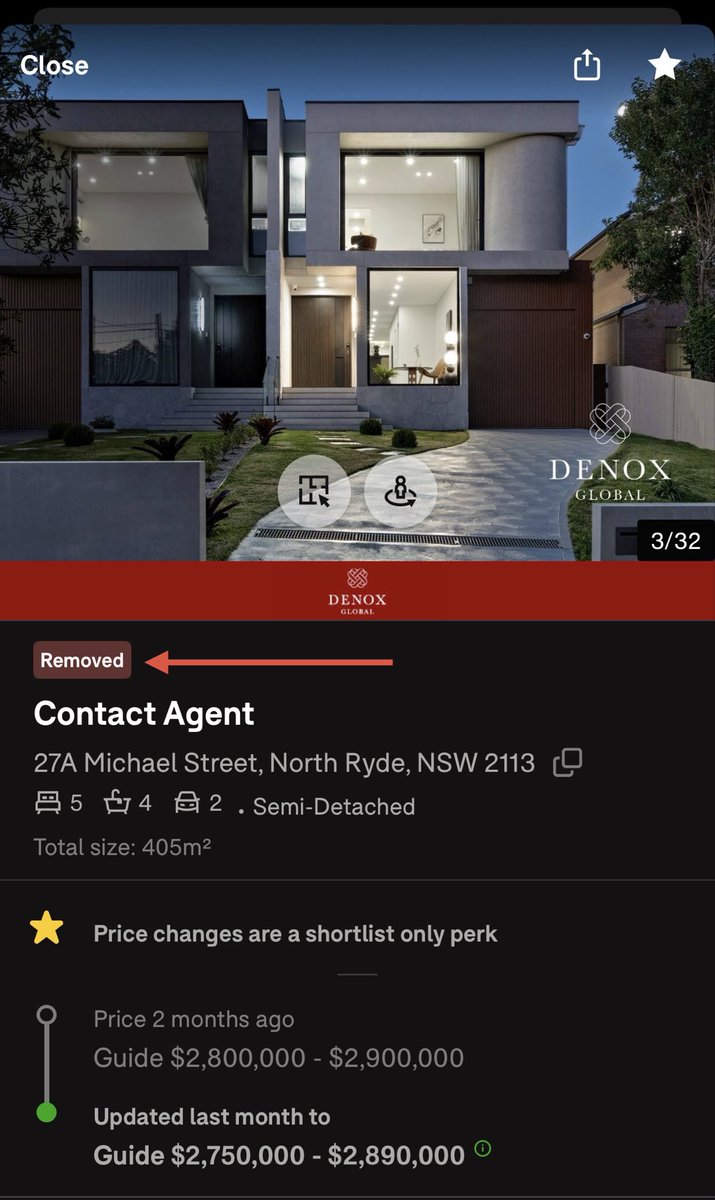Open the 3D virtual tour
715x1200 pixels.
(x=400, y=490)
